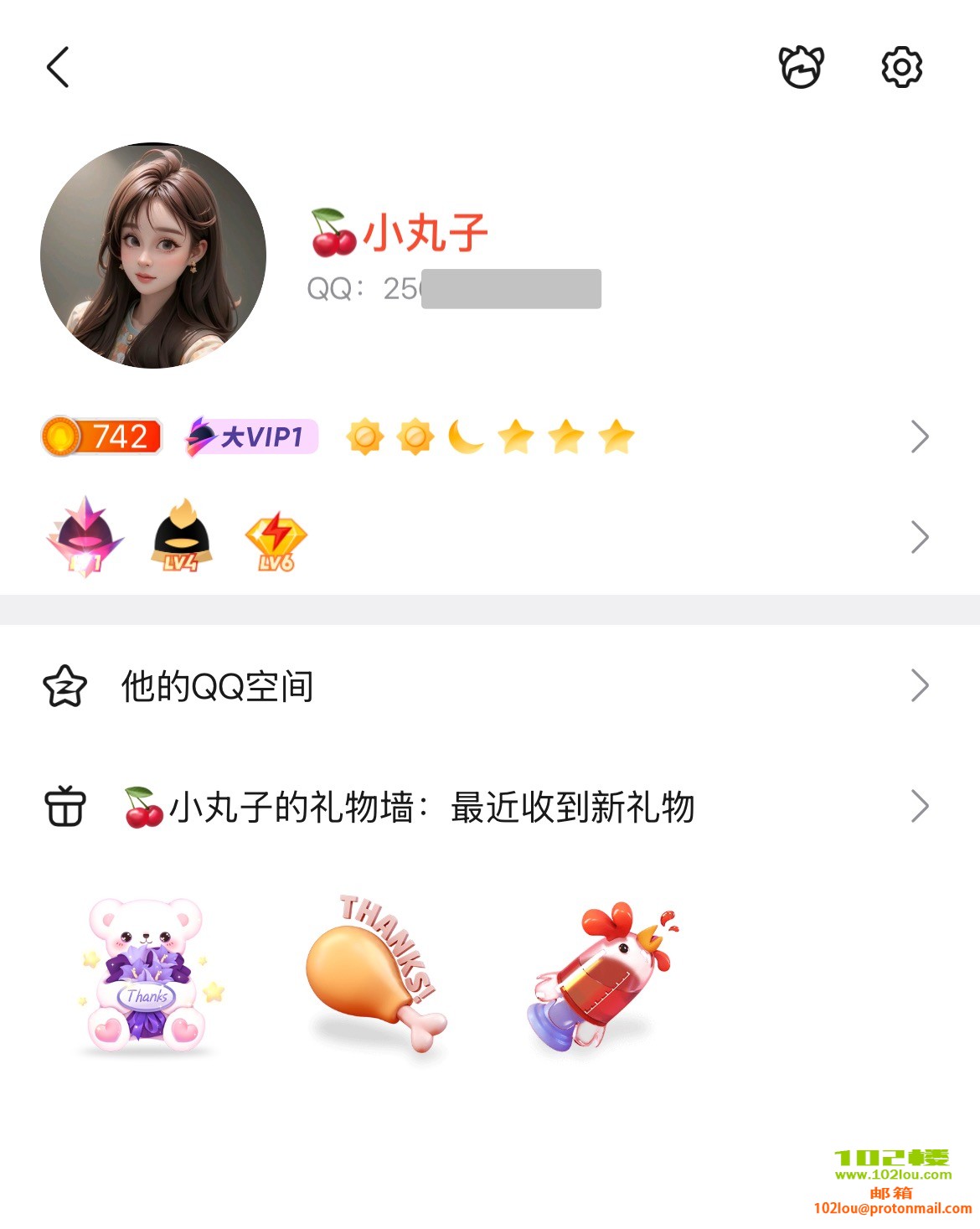980x1229 pixels.
Task: Open settings via the gear icon
Action: 901,67
